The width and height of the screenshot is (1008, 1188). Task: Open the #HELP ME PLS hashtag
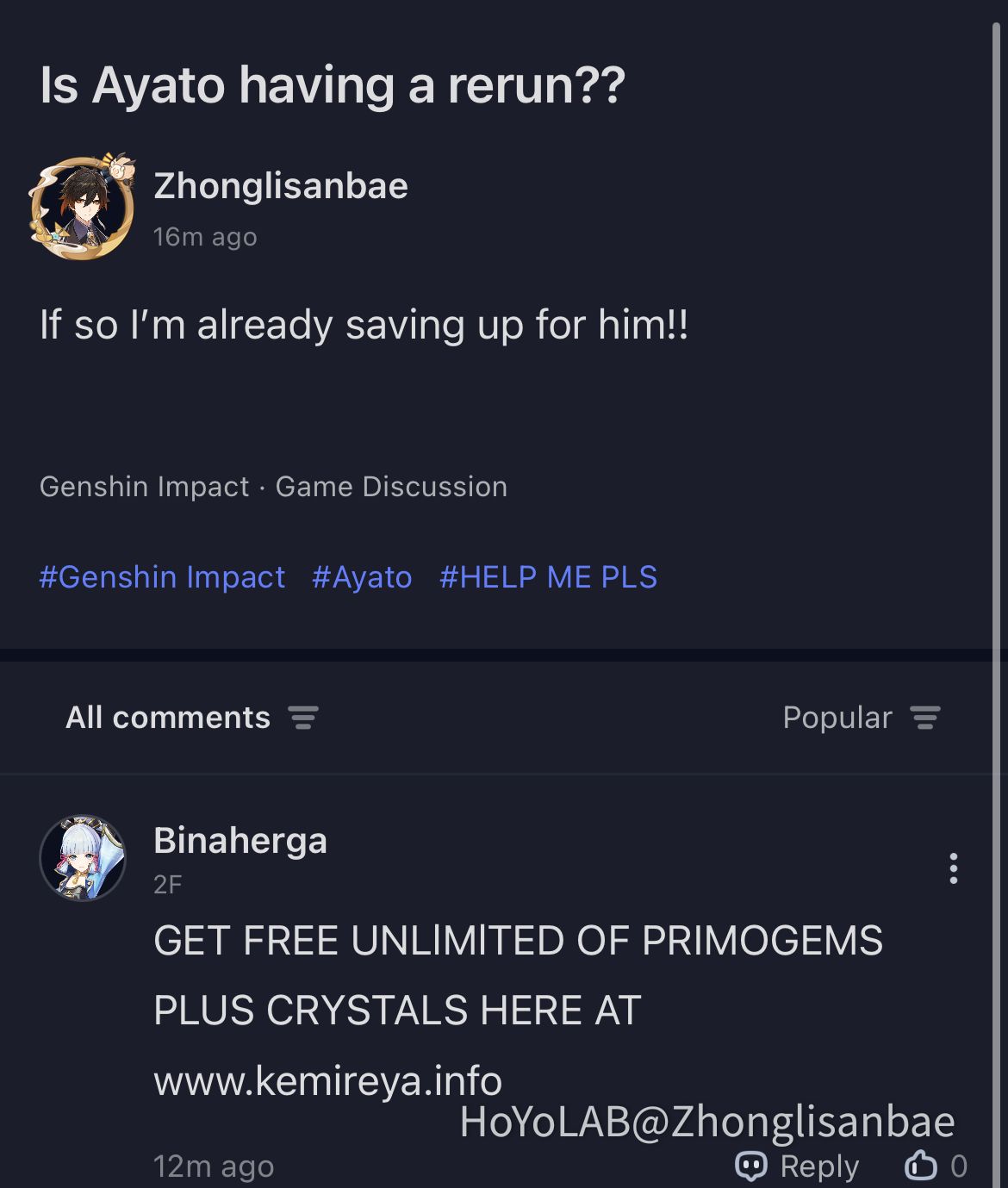point(548,577)
